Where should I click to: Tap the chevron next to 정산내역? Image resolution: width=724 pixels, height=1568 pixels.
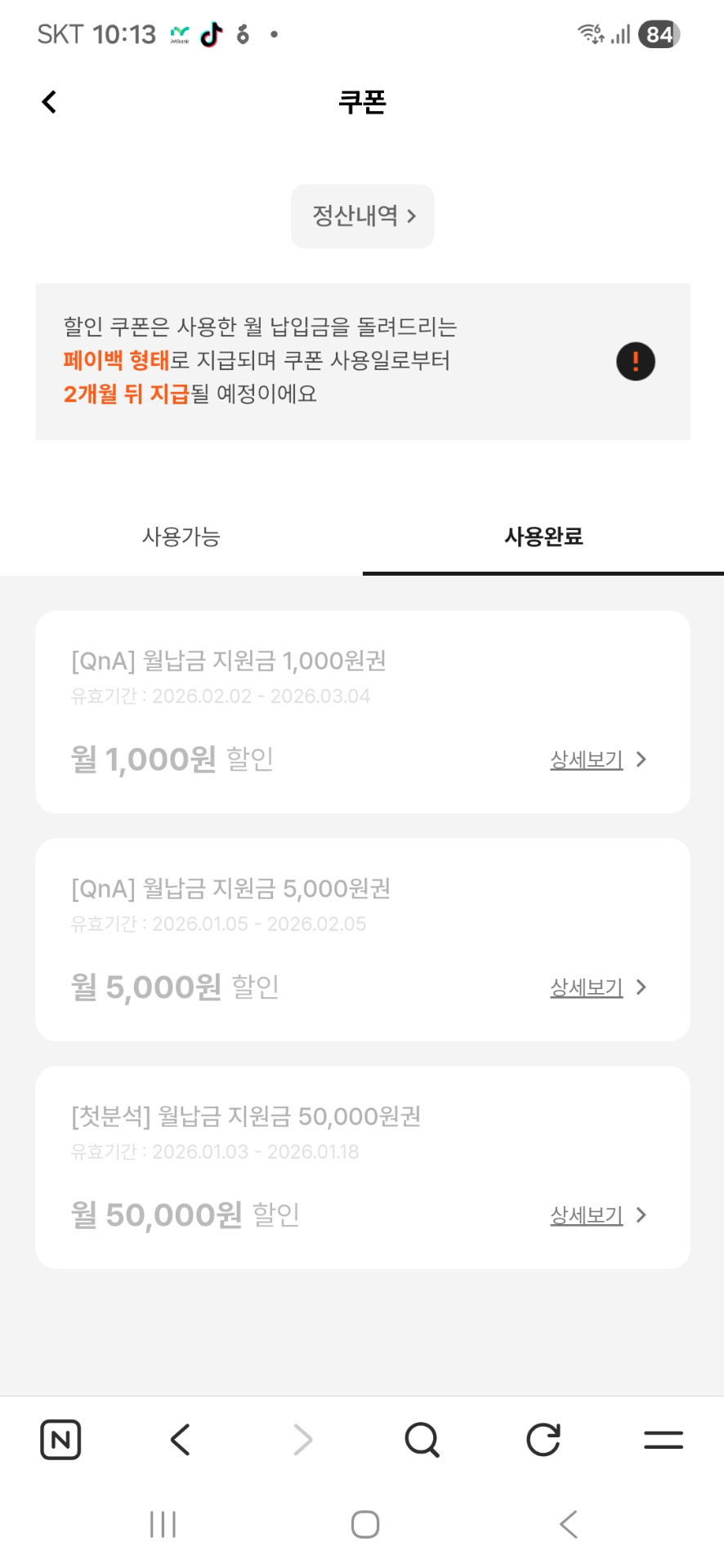coord(413,216)
